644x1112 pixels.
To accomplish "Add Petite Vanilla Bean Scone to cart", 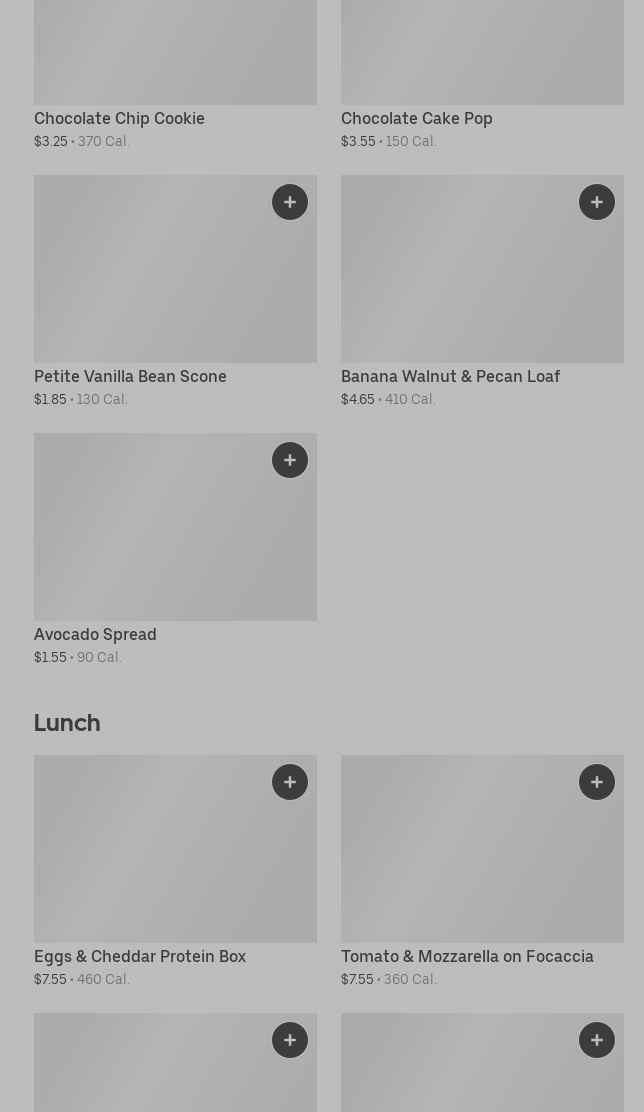I will [x=290, y=202].
